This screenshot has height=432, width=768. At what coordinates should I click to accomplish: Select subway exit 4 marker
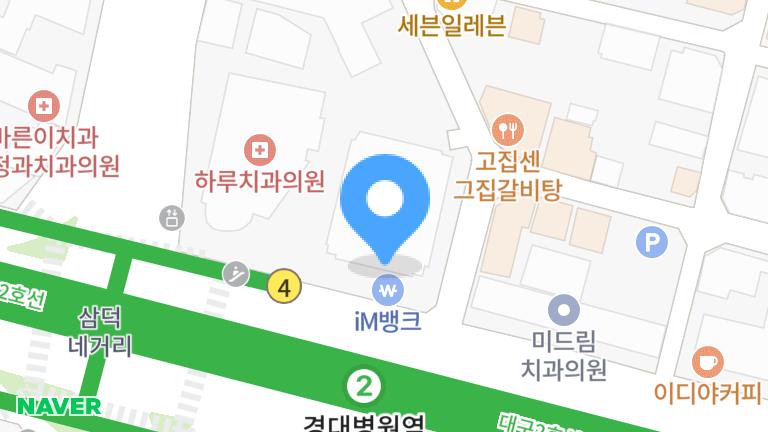click(x=285, y=288)
